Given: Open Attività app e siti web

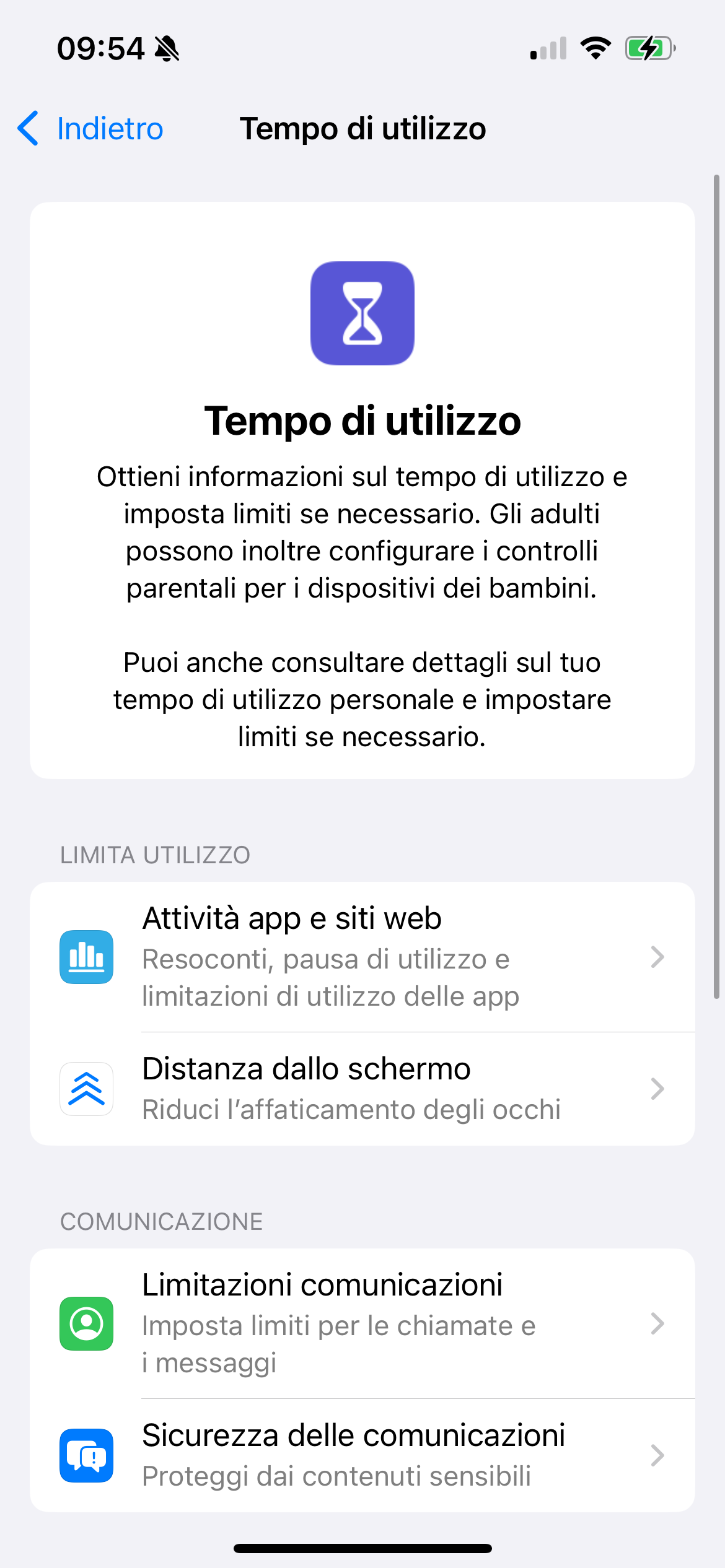Looking at the screenshot, I should pyautogui.click(x=362, y=957).
